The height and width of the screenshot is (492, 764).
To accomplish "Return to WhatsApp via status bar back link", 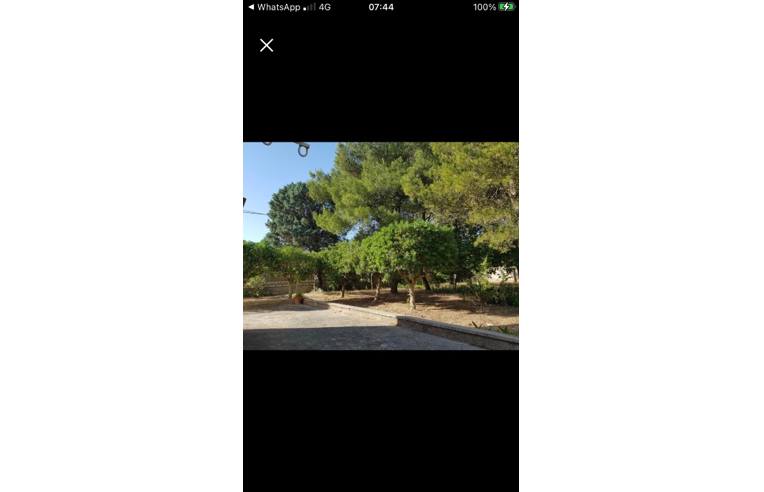I will click(274, 7).
